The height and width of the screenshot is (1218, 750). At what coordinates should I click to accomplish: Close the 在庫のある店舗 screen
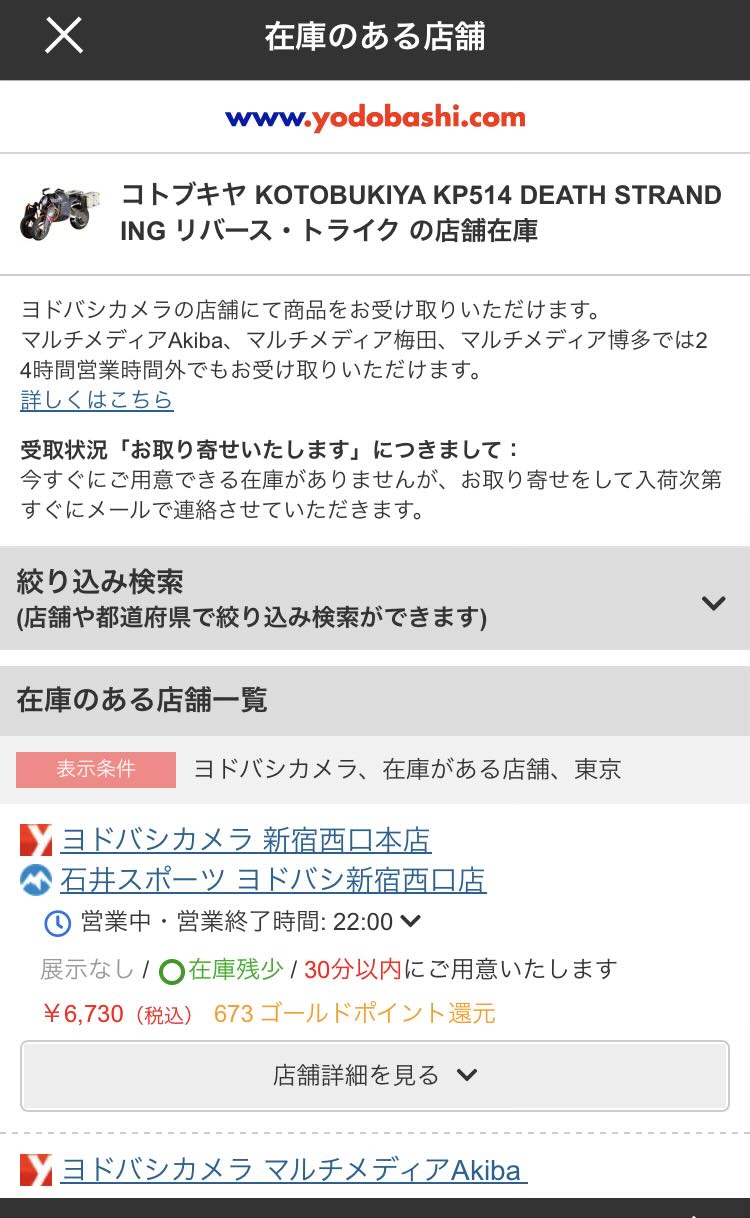pos(64,37)
